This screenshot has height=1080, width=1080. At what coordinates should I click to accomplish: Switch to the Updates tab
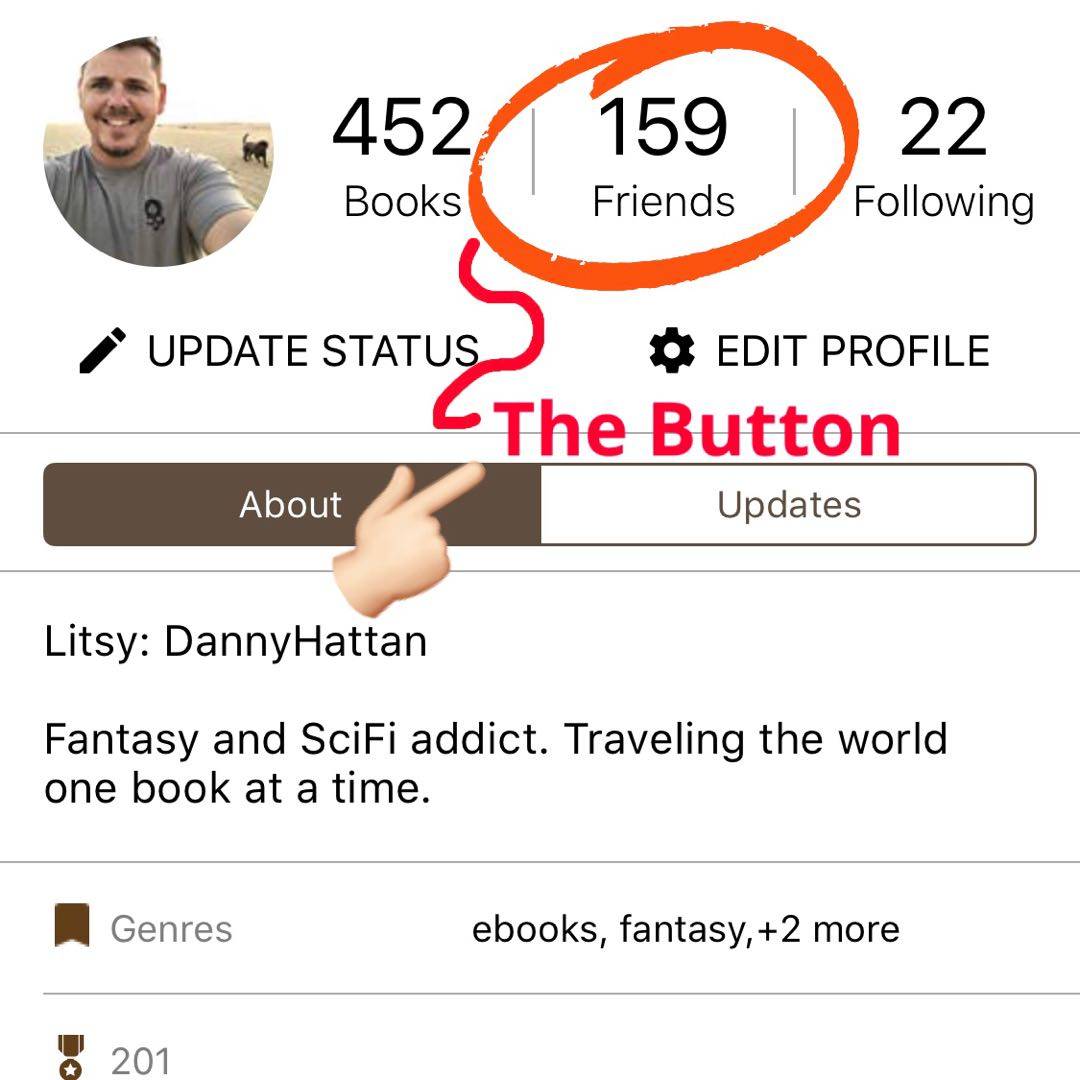pos(788,505)
